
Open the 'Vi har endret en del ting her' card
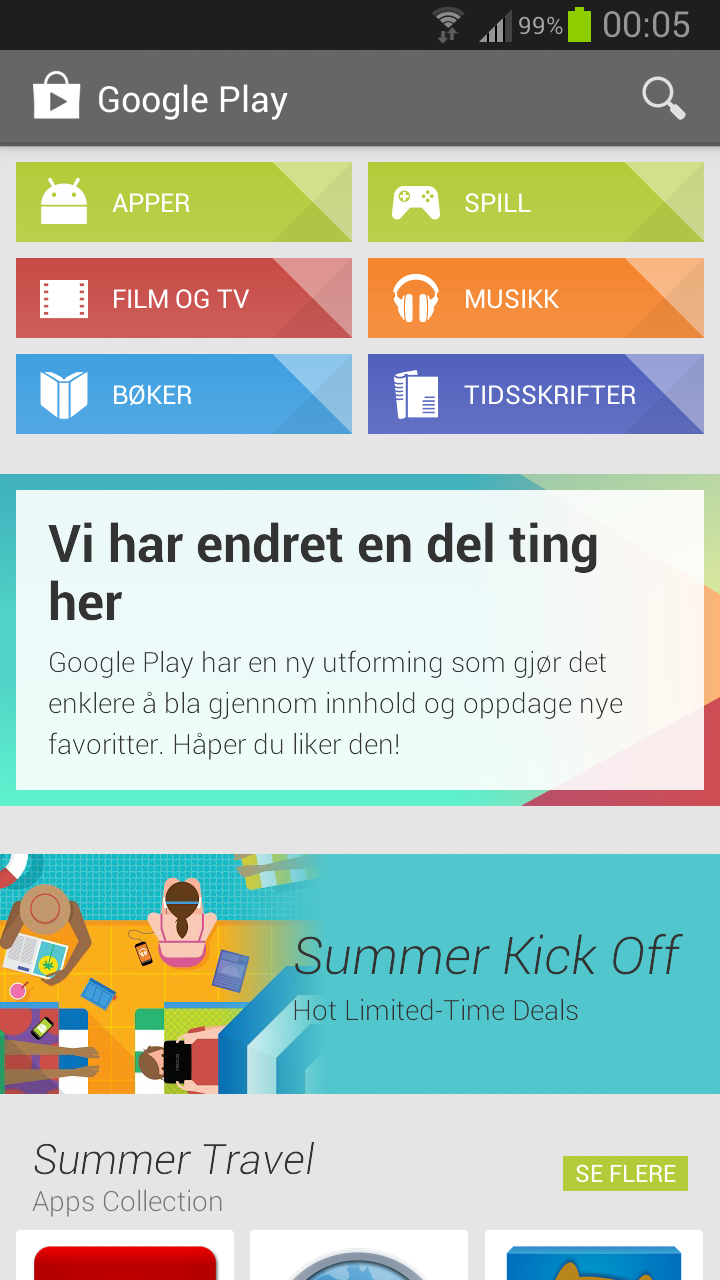(360, 640)
